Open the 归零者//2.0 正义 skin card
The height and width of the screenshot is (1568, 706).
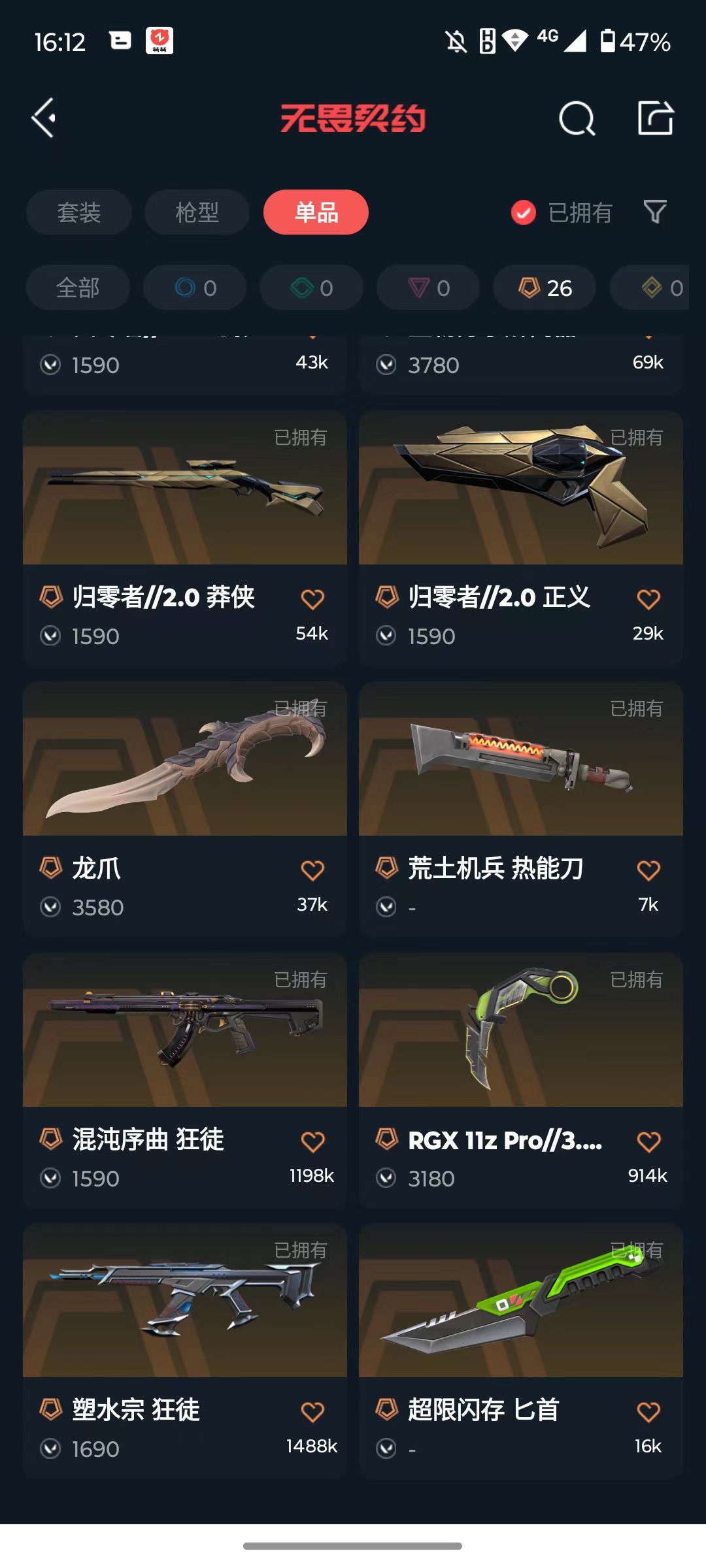(x=521, y=538)
